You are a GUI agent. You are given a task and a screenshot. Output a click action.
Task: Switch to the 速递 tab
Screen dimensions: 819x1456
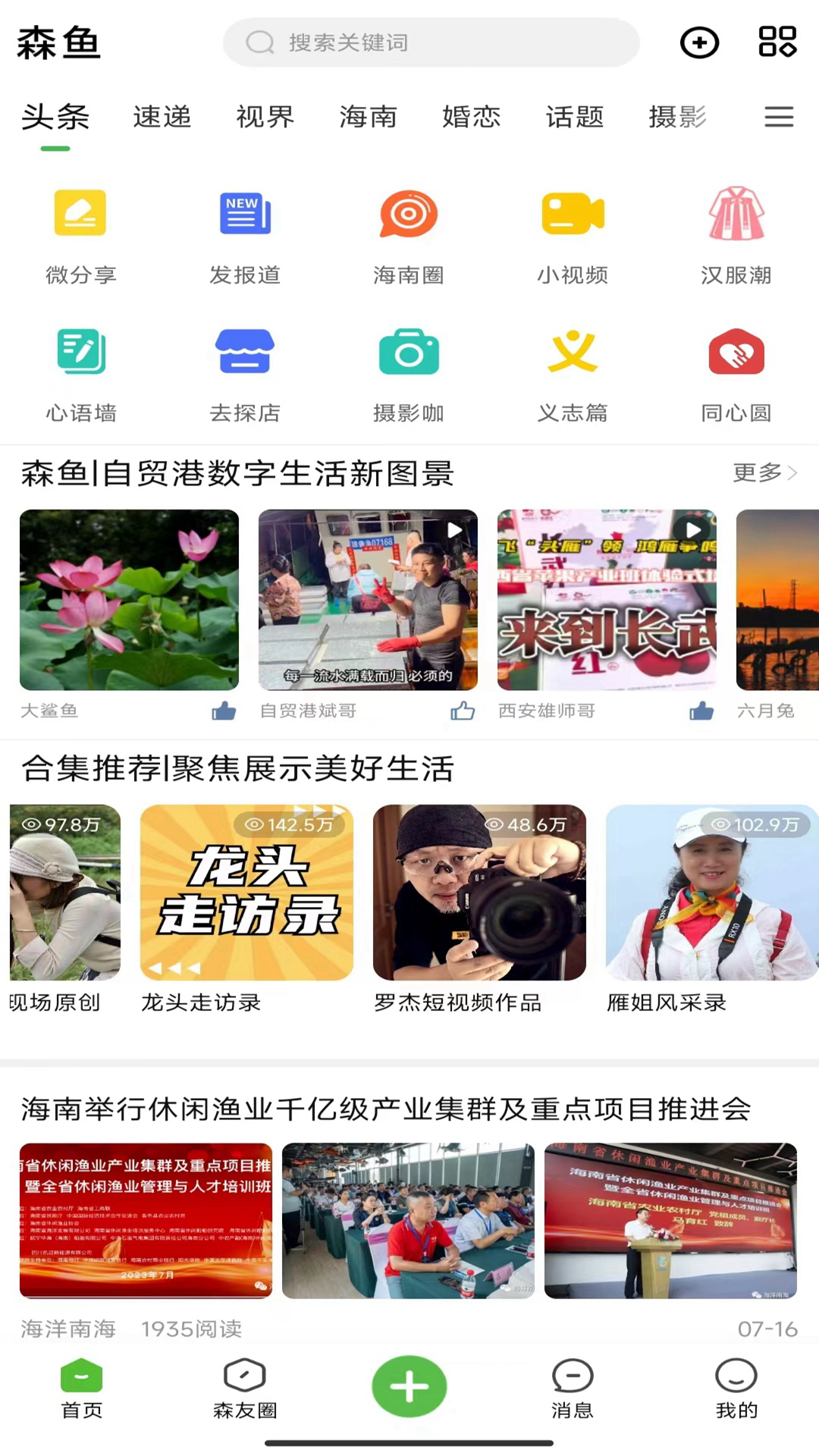[162, 118]
